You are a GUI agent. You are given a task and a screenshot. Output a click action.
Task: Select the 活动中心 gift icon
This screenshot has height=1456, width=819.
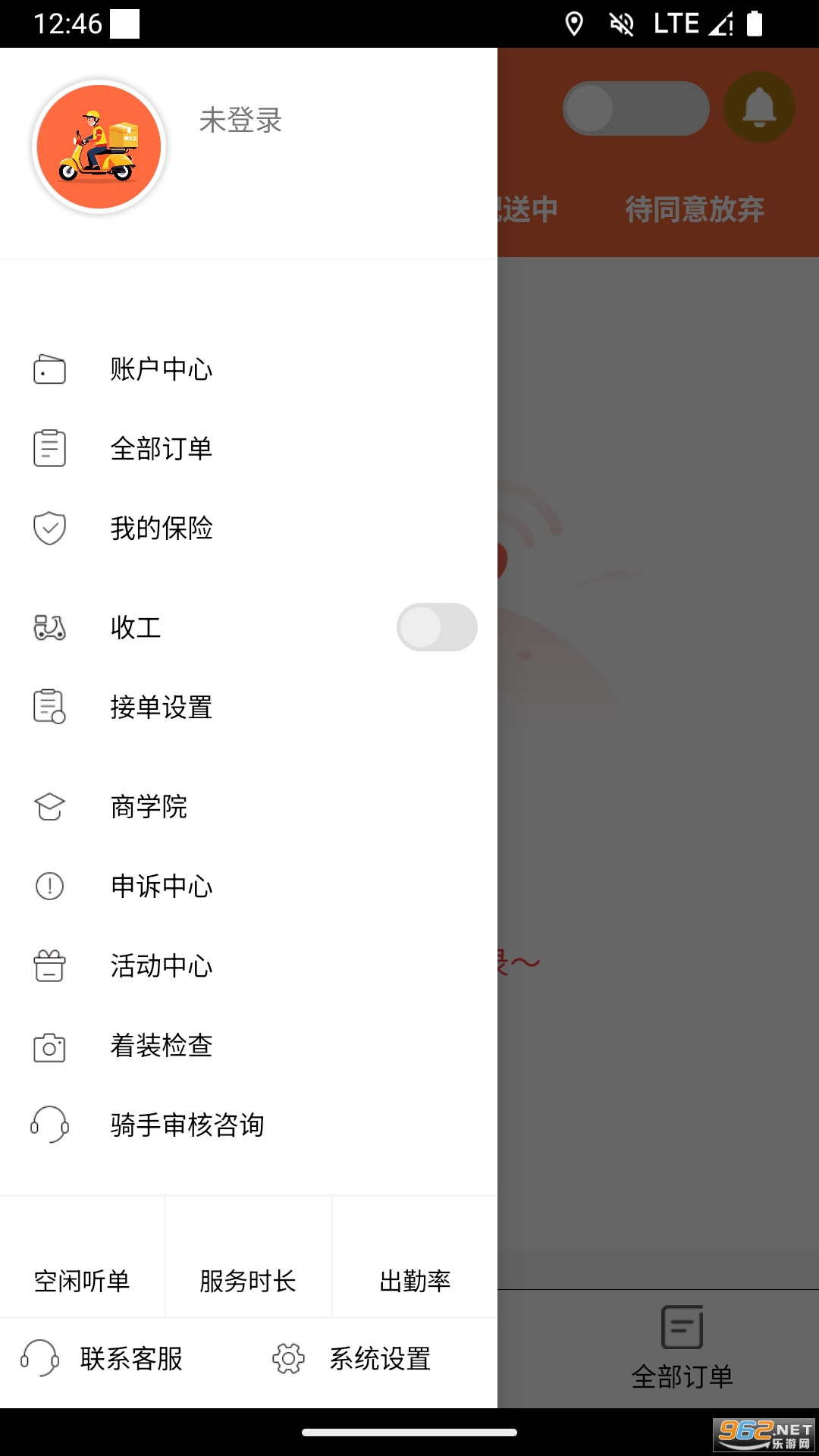pos(49,966)
